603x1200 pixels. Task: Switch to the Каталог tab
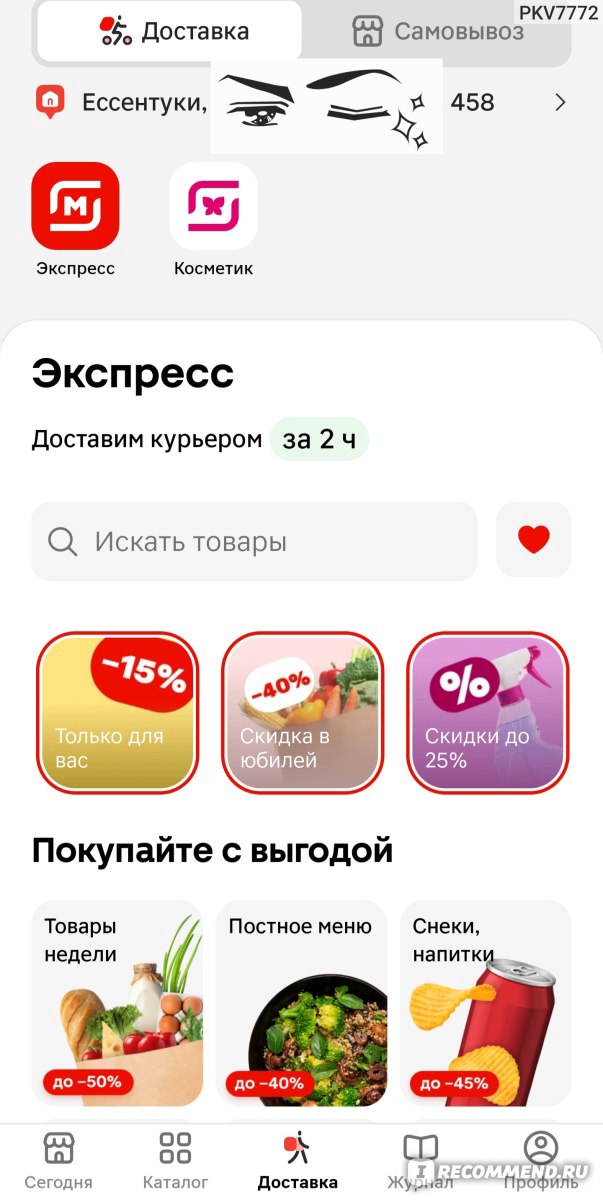[175, 1161]
